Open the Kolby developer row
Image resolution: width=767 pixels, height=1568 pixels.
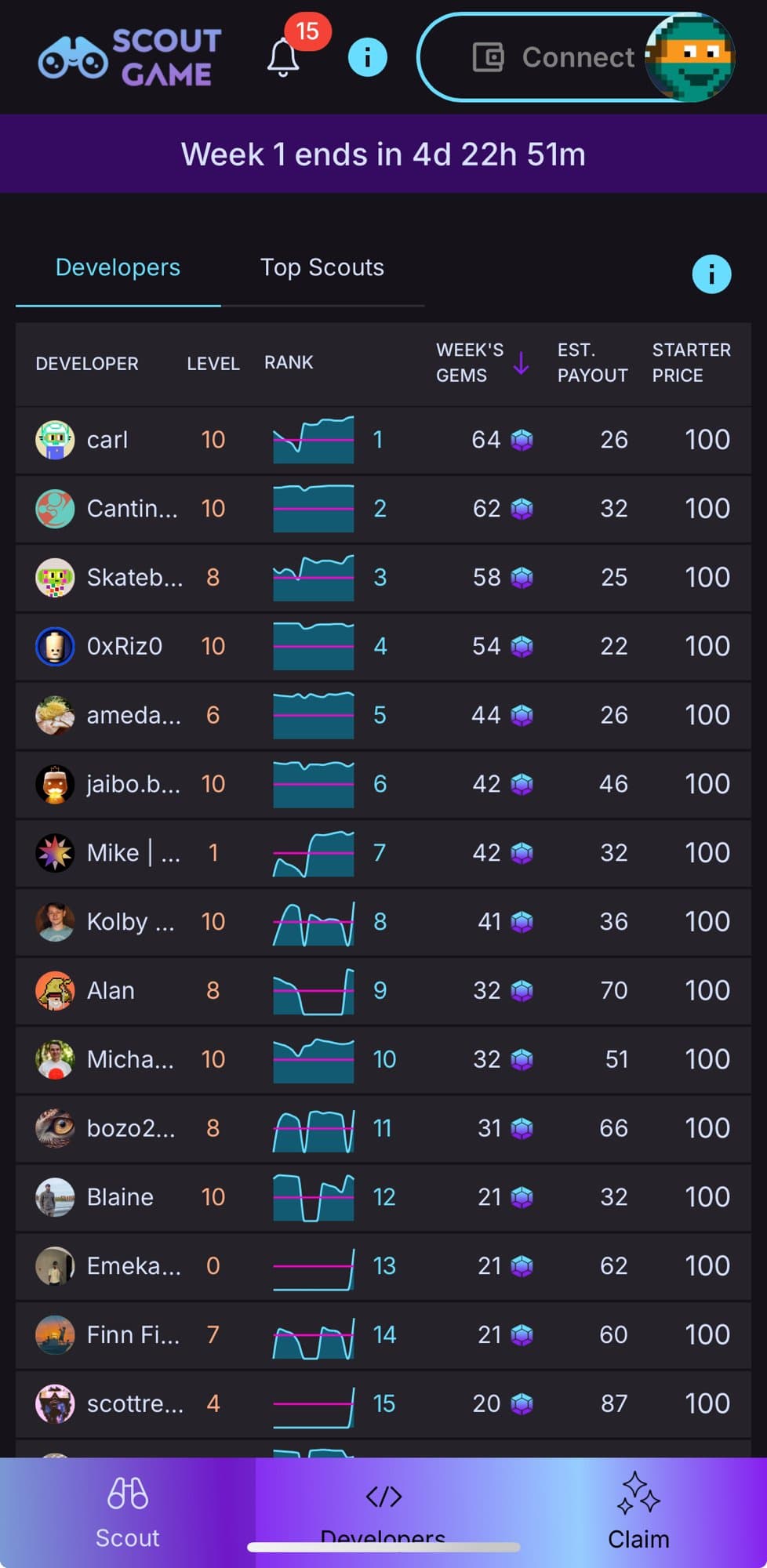pyautogui.click(x=129, y=922)
